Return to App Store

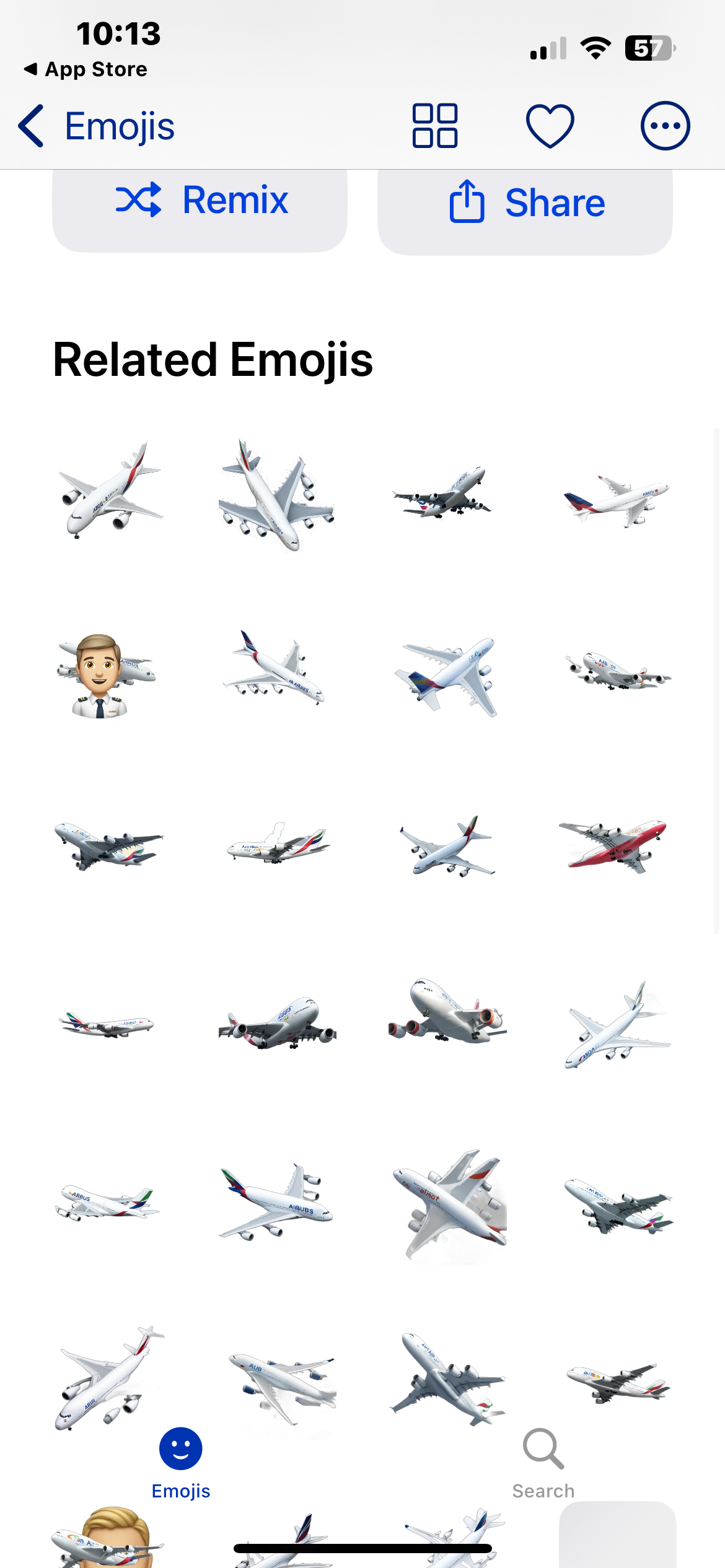(86, 69)
